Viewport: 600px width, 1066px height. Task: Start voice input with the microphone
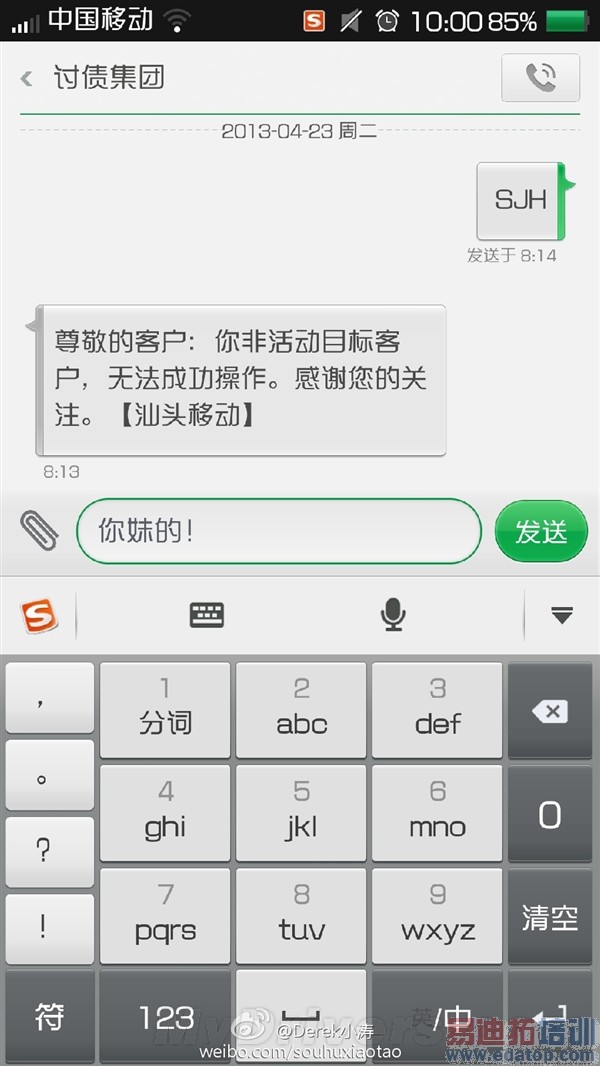(x=393, y=614)
